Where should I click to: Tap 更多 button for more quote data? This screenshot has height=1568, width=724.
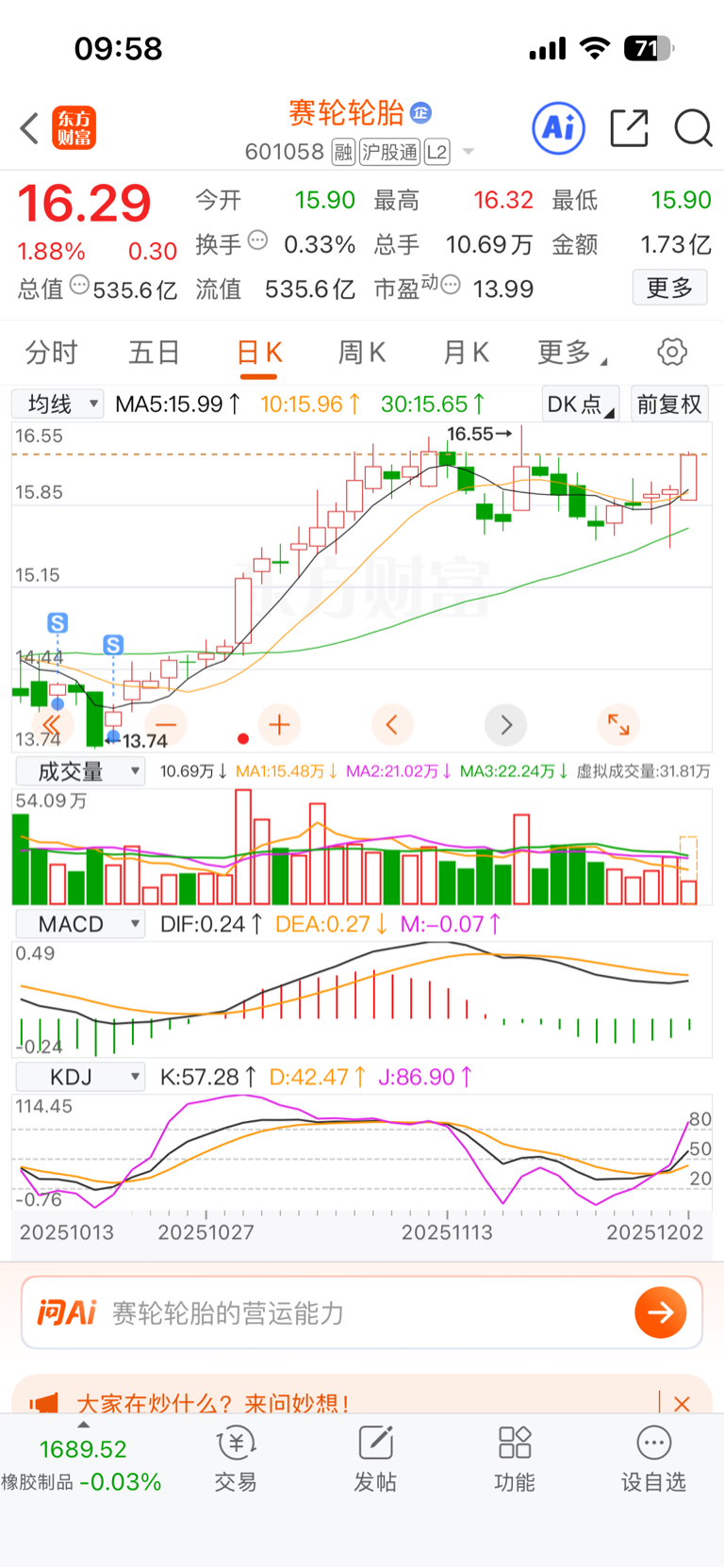point(669,288)
